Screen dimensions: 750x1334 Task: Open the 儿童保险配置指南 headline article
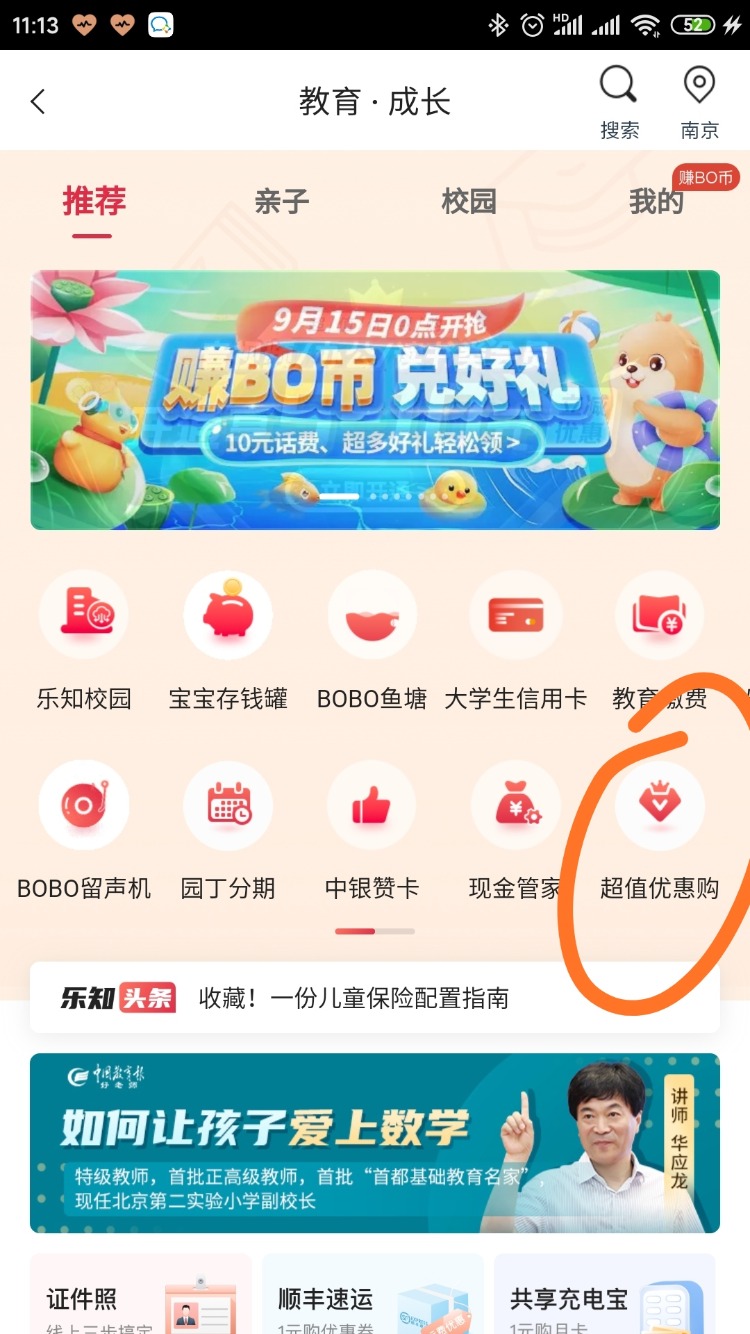click(x=375, y=997)
